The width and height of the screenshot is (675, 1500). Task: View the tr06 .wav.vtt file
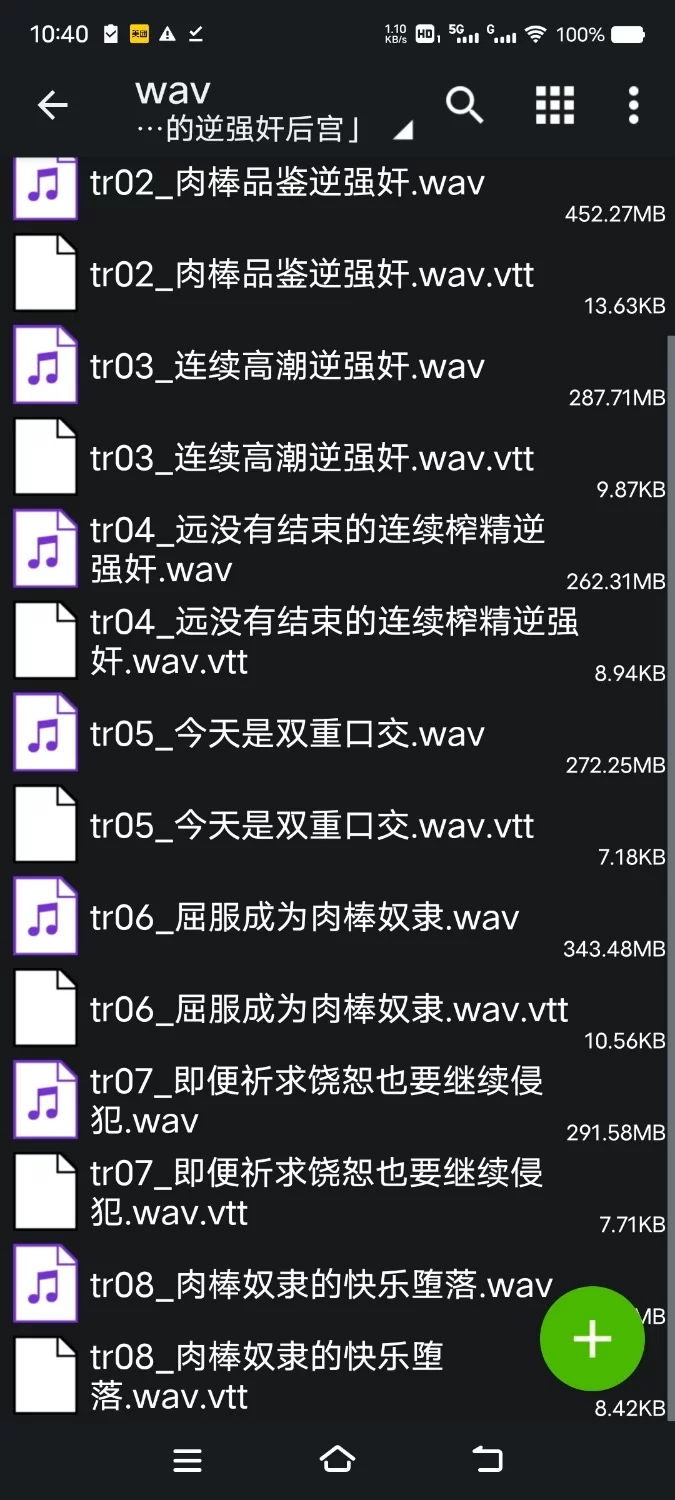point(329,1010)
